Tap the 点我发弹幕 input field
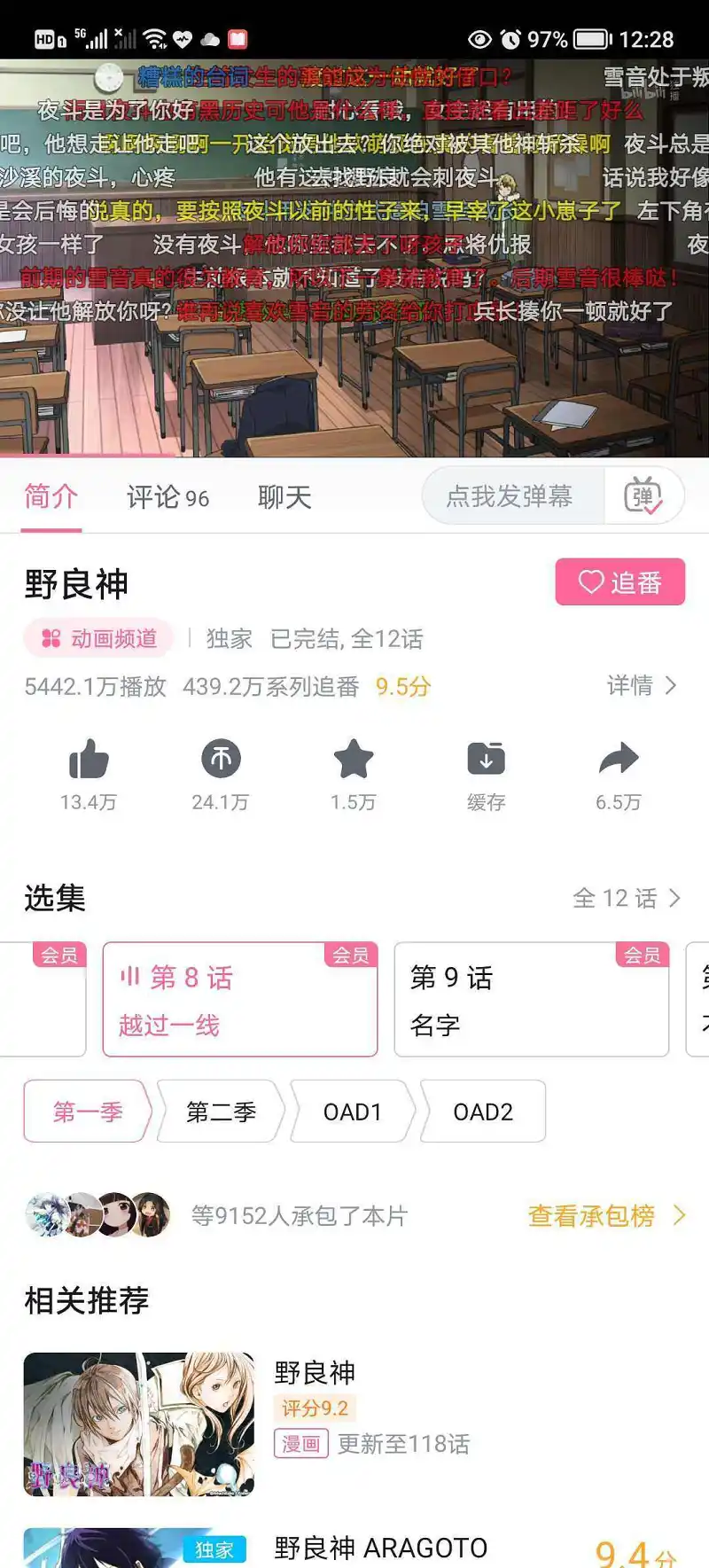Screen dimensions: 709x1568 [x=512, y=495]
